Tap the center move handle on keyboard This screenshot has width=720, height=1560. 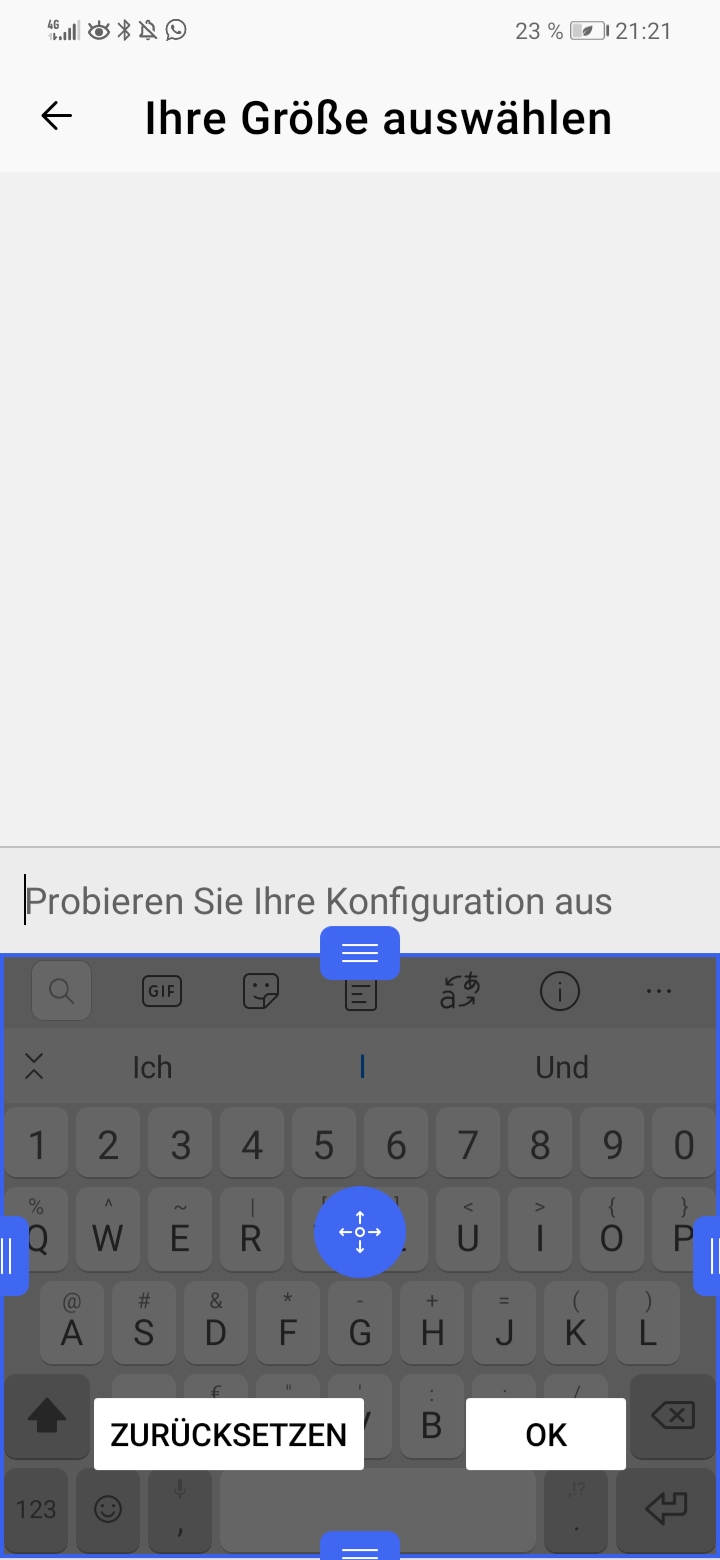pos(360,1232)
